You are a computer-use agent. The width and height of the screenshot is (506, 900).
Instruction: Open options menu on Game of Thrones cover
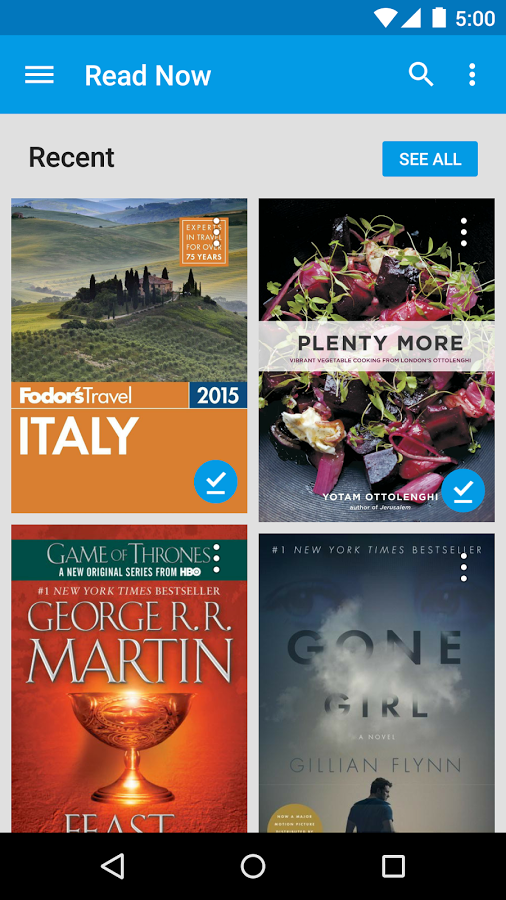(216, 558)
